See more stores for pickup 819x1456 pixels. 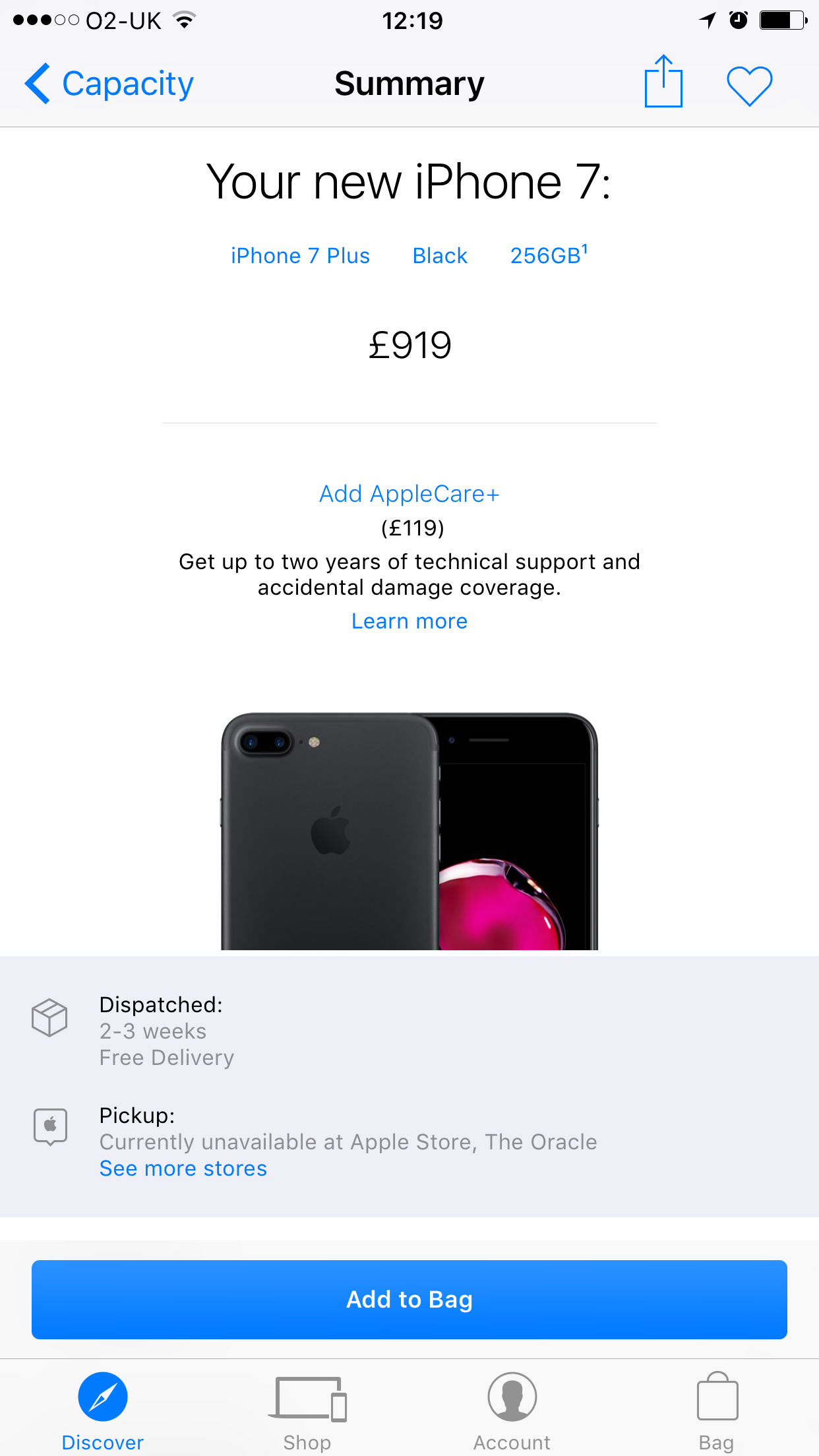[183, 1168]
